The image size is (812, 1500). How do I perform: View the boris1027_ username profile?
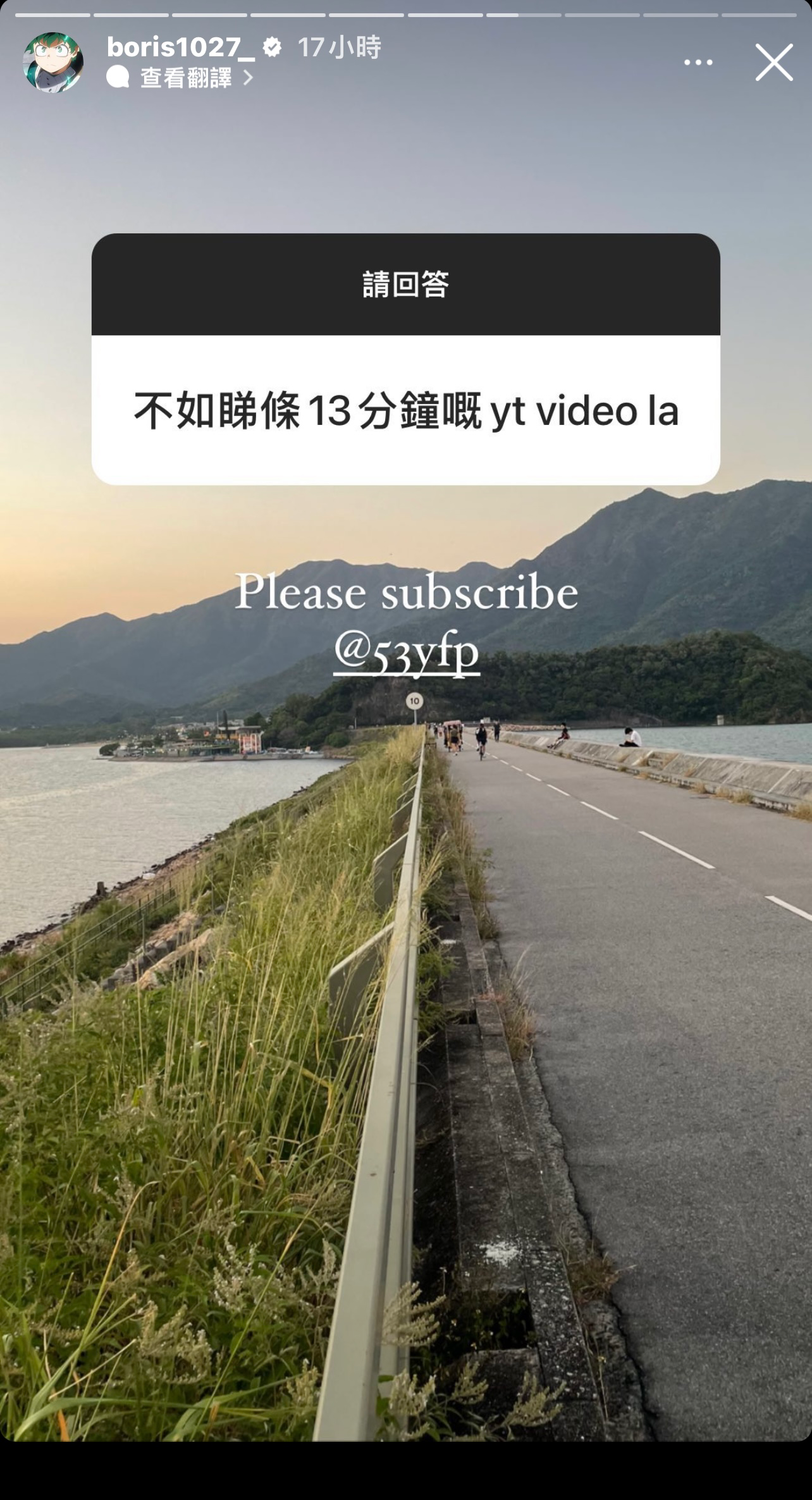pos(181,47)
